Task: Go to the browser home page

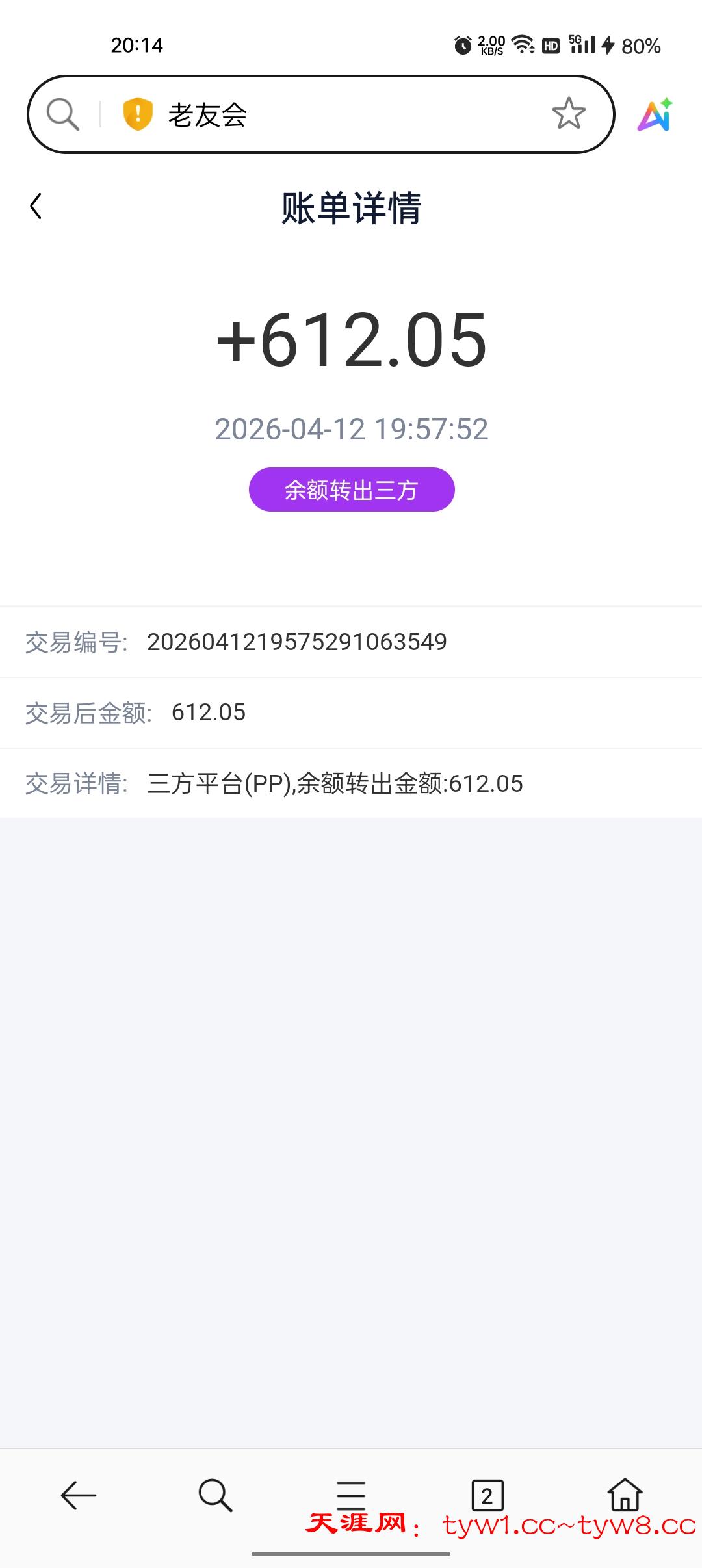Action: pos(625,1494)
